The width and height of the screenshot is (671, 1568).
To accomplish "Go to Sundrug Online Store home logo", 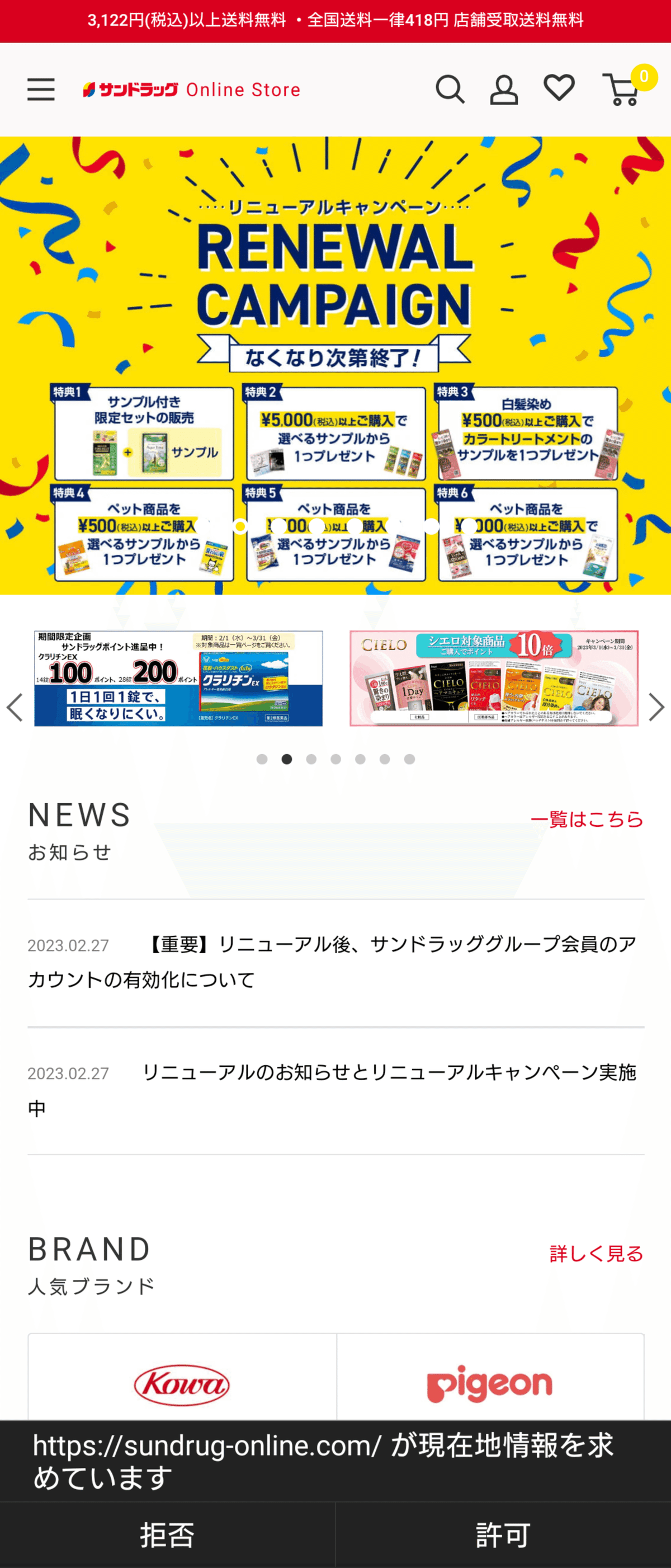I will [x=192, y=90].
